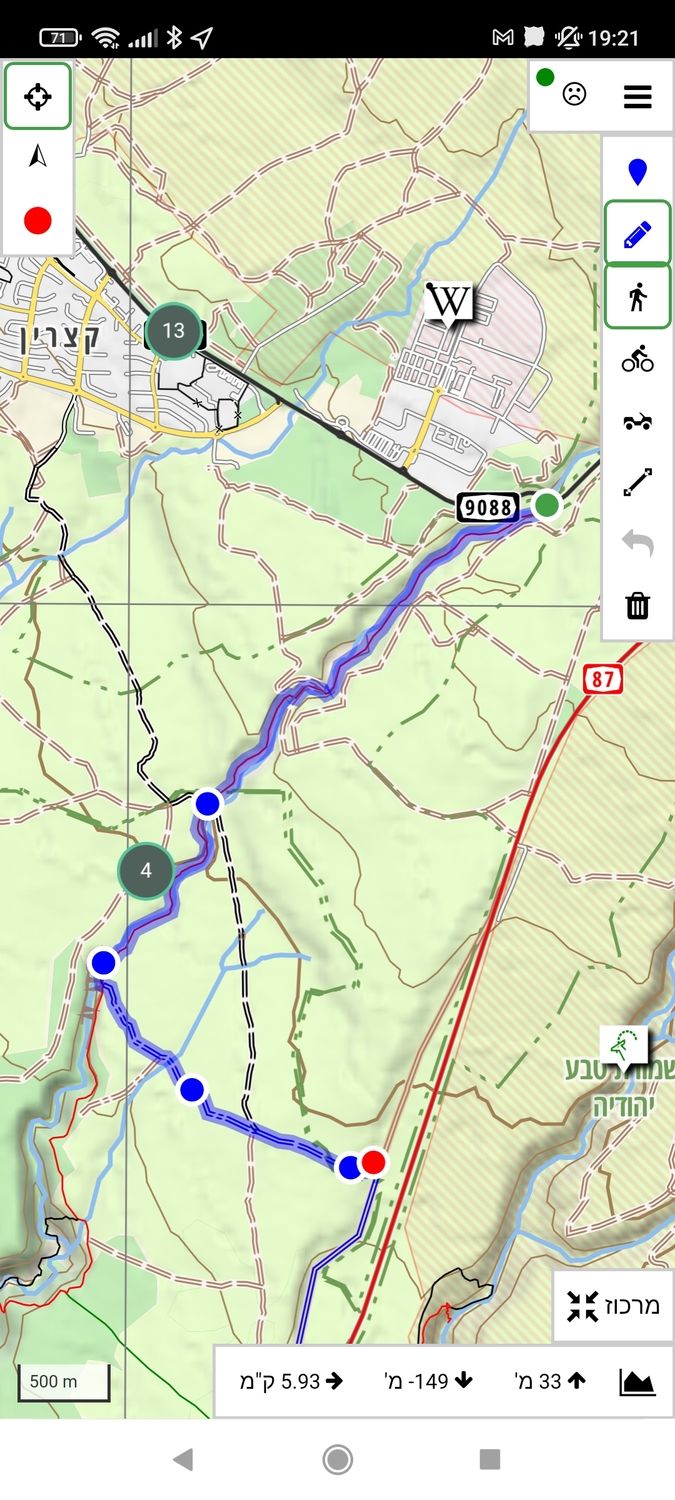Tap the north compass arrow
The image size is (675, 1500).
[38, 157]
